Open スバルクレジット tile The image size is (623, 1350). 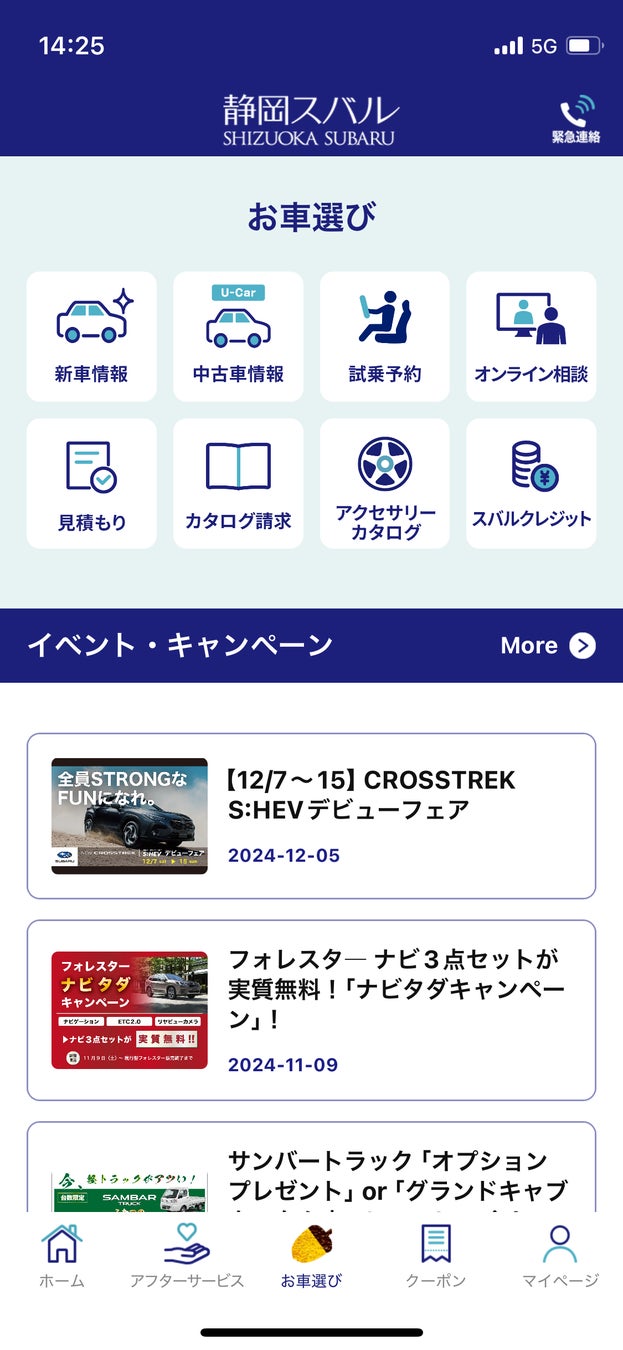[x=531, y=484]
